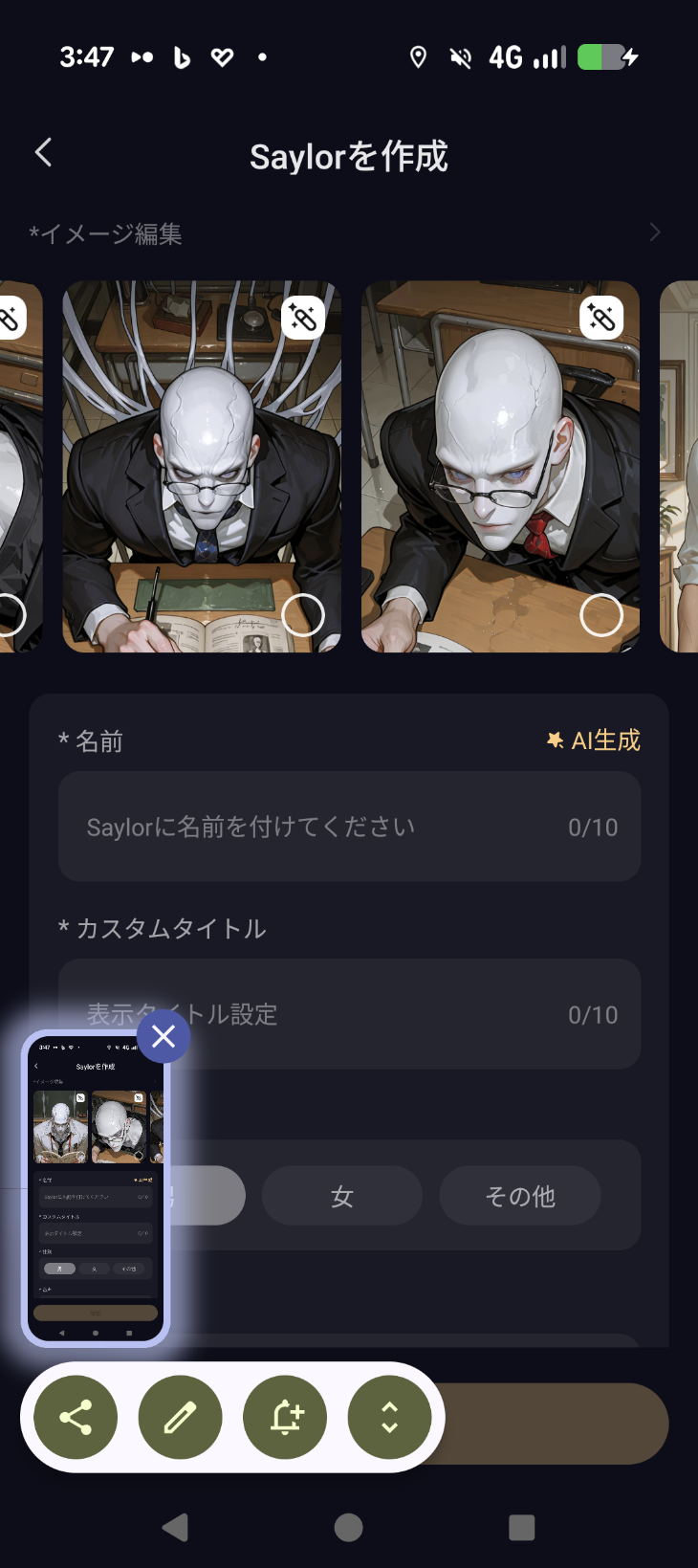This screenshot has width=698, height=1568.
Task: Go back from the Saylor creation screen
Action: [x=43, y=152]
